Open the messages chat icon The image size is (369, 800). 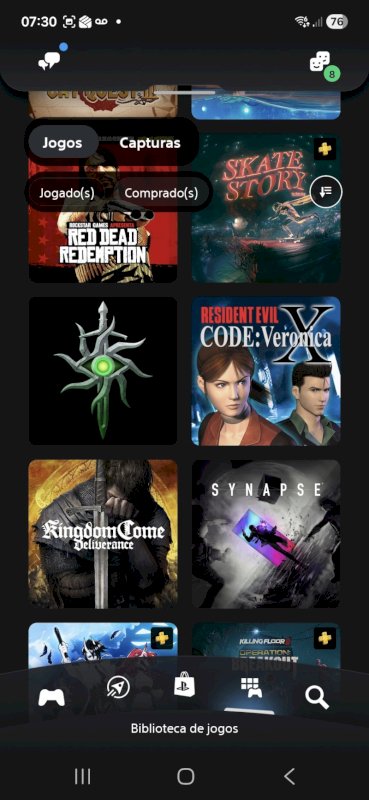tap(50, 61)
